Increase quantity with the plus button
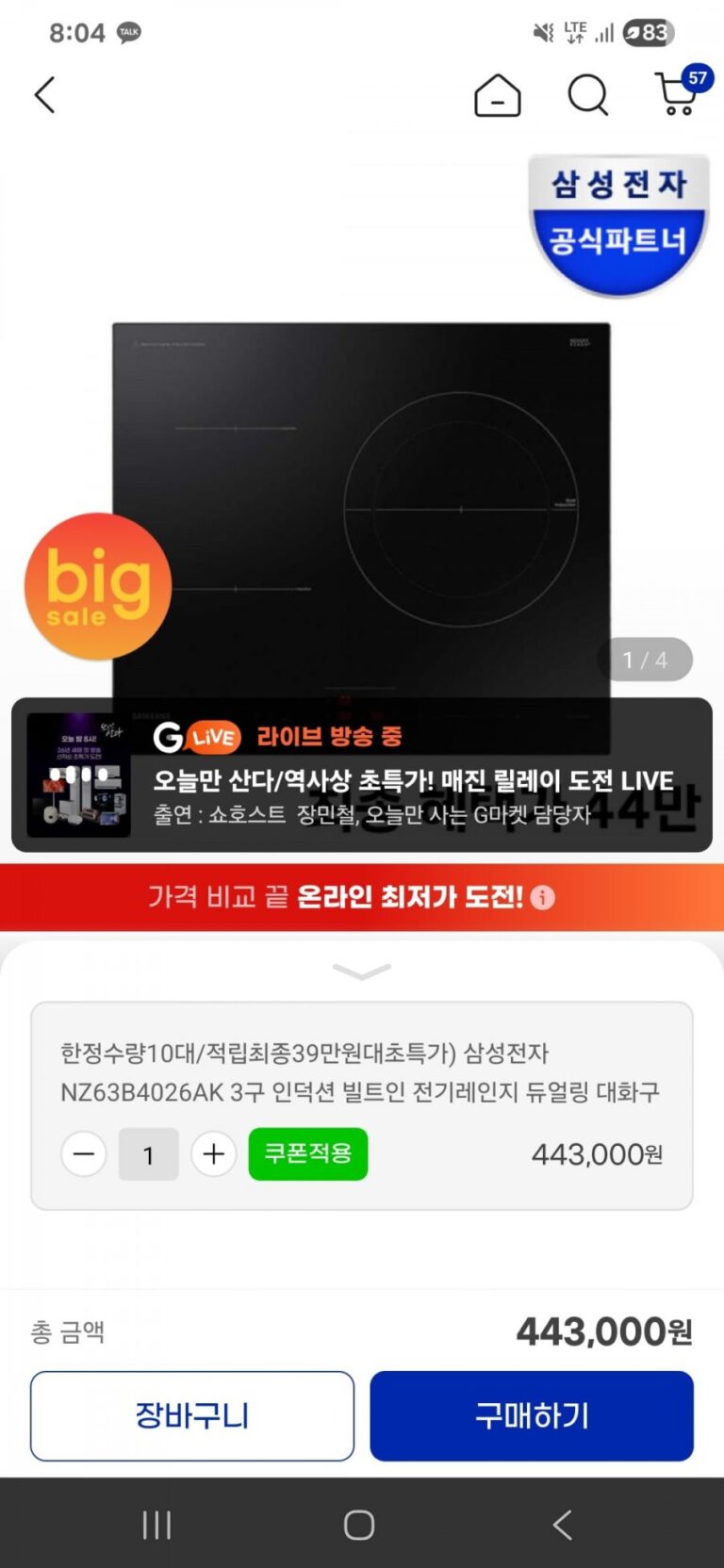The width and height of the screenshot is (724, 1568). click(214, 1154)
